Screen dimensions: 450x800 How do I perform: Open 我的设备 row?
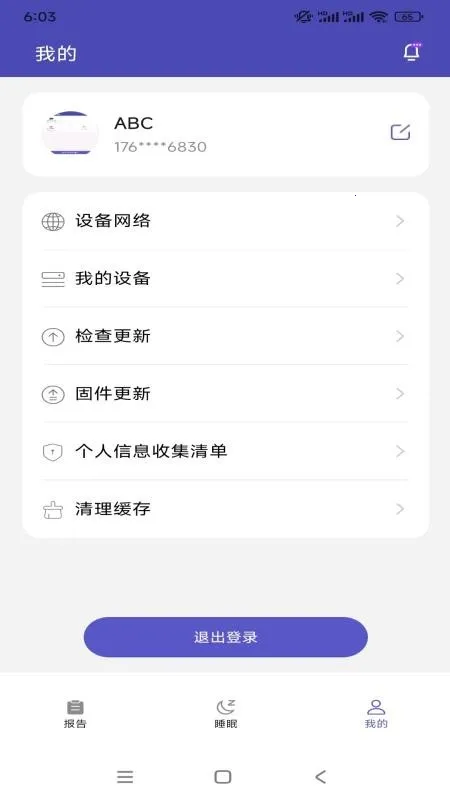[225, 279]
